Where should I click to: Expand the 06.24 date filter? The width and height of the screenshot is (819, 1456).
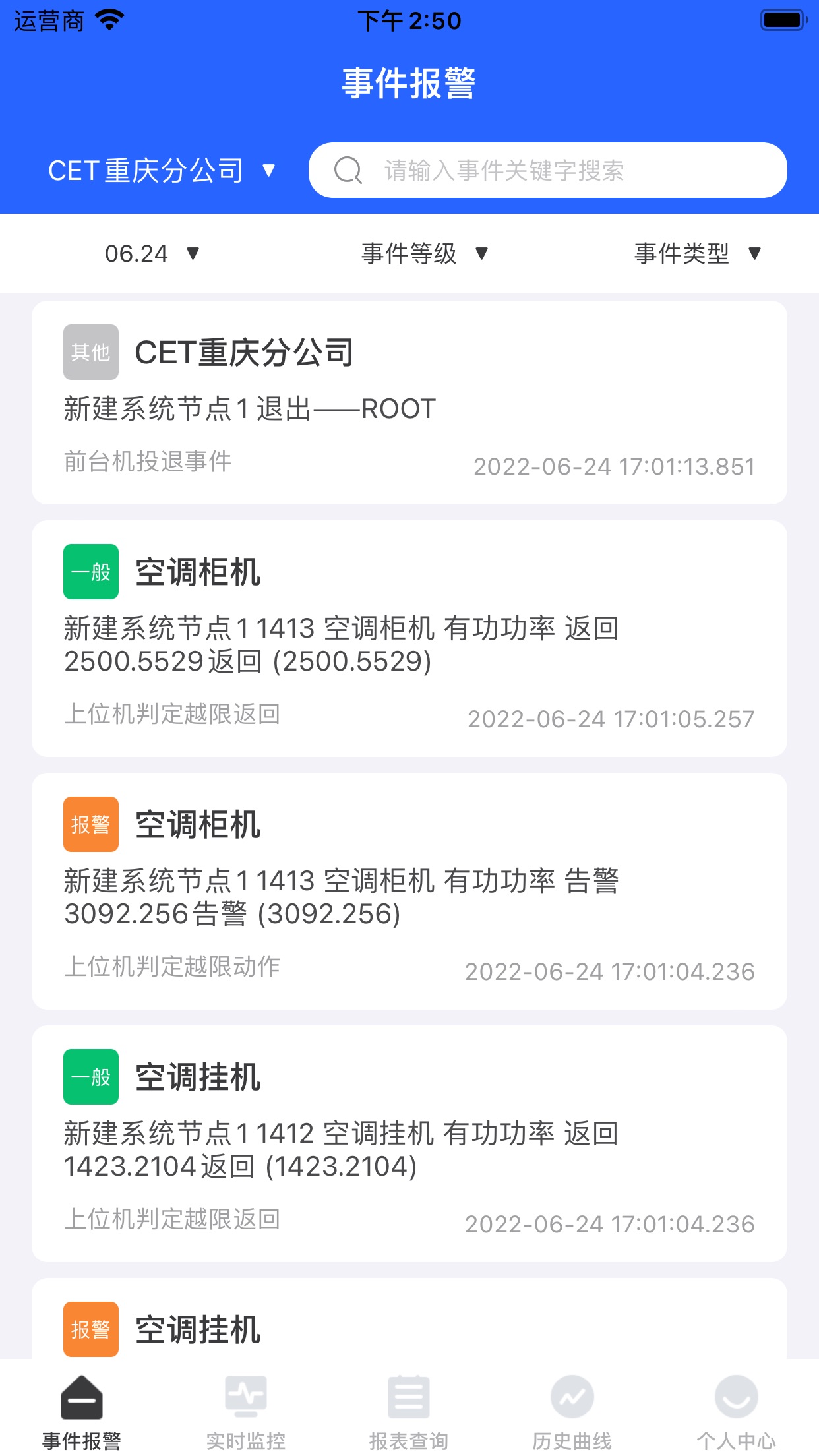[152, 254]
